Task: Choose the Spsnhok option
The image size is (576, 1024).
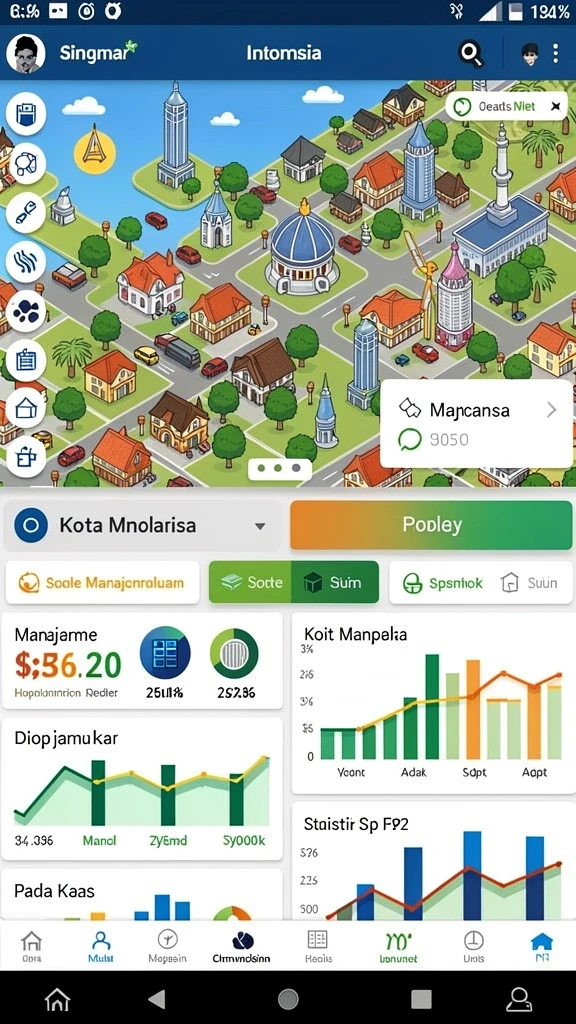Action: tap(442, 583)
